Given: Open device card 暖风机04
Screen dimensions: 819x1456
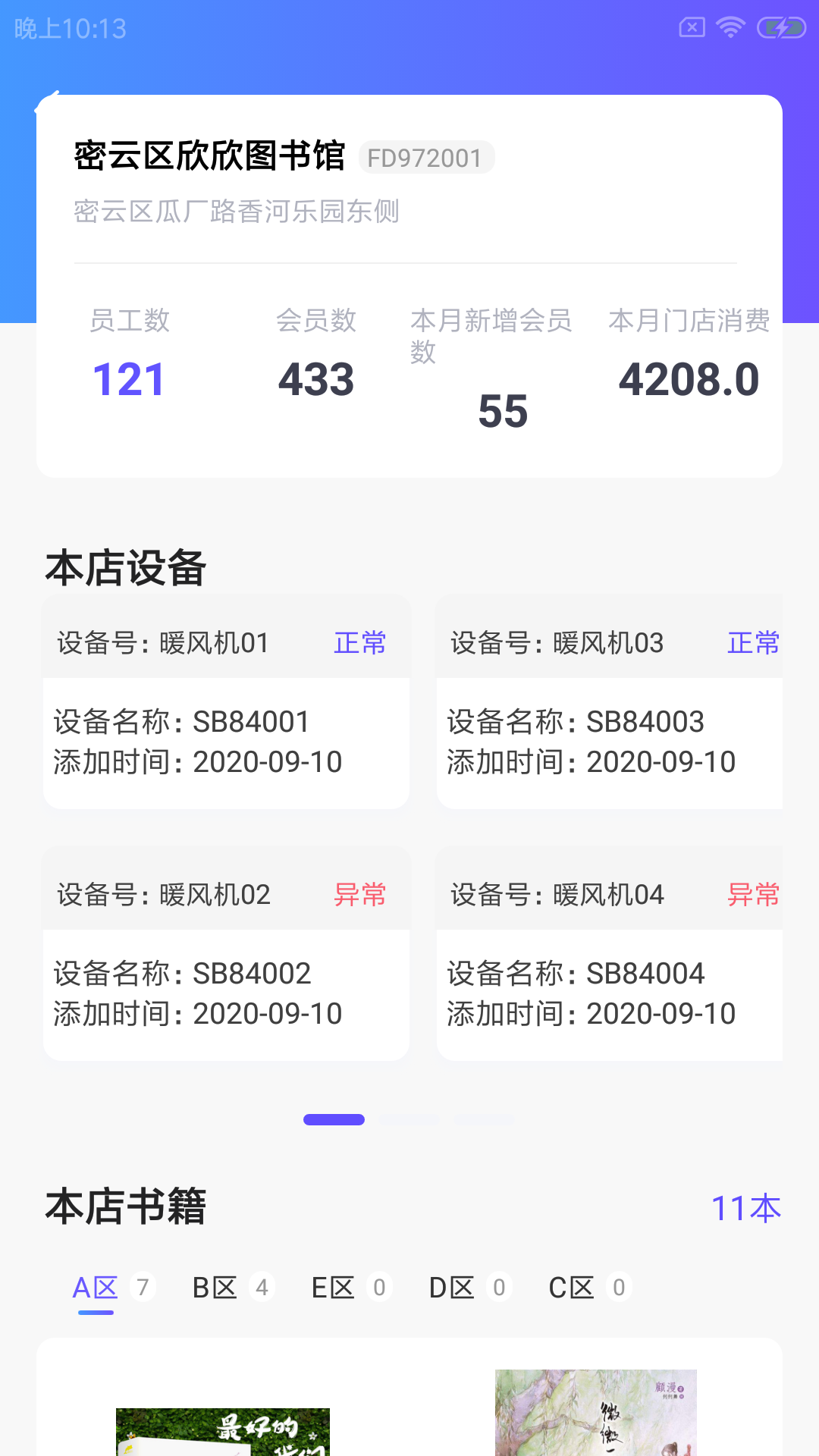Looking at the screenshot, I should click(610, 953).
